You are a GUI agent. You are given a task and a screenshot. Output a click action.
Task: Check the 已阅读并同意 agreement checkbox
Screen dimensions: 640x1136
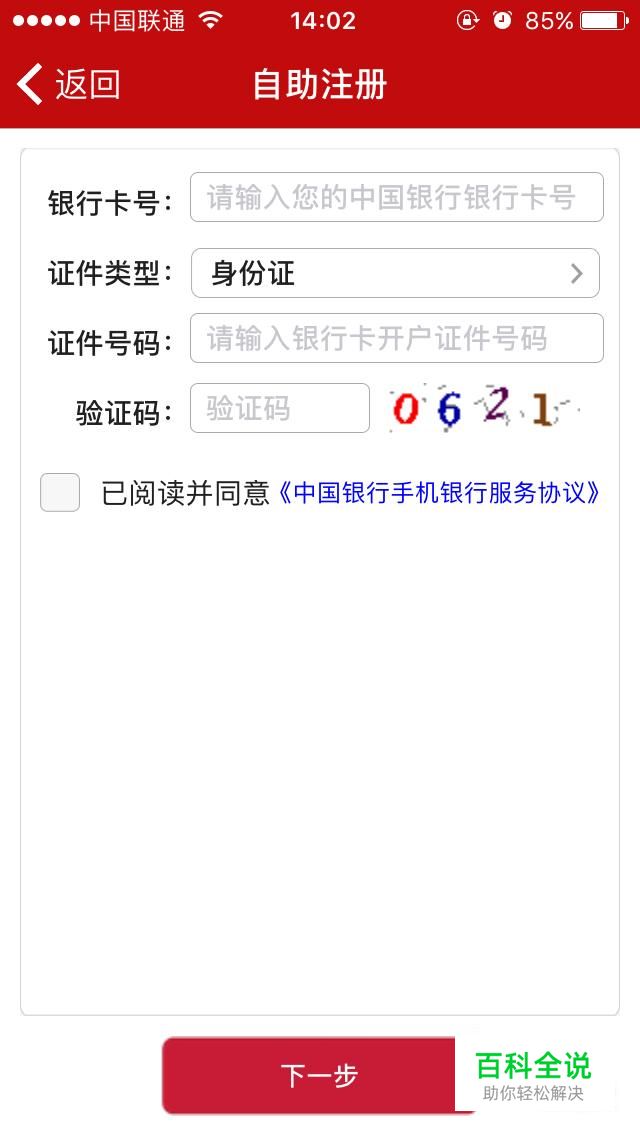pyautogui.click(x=60, y=493)
